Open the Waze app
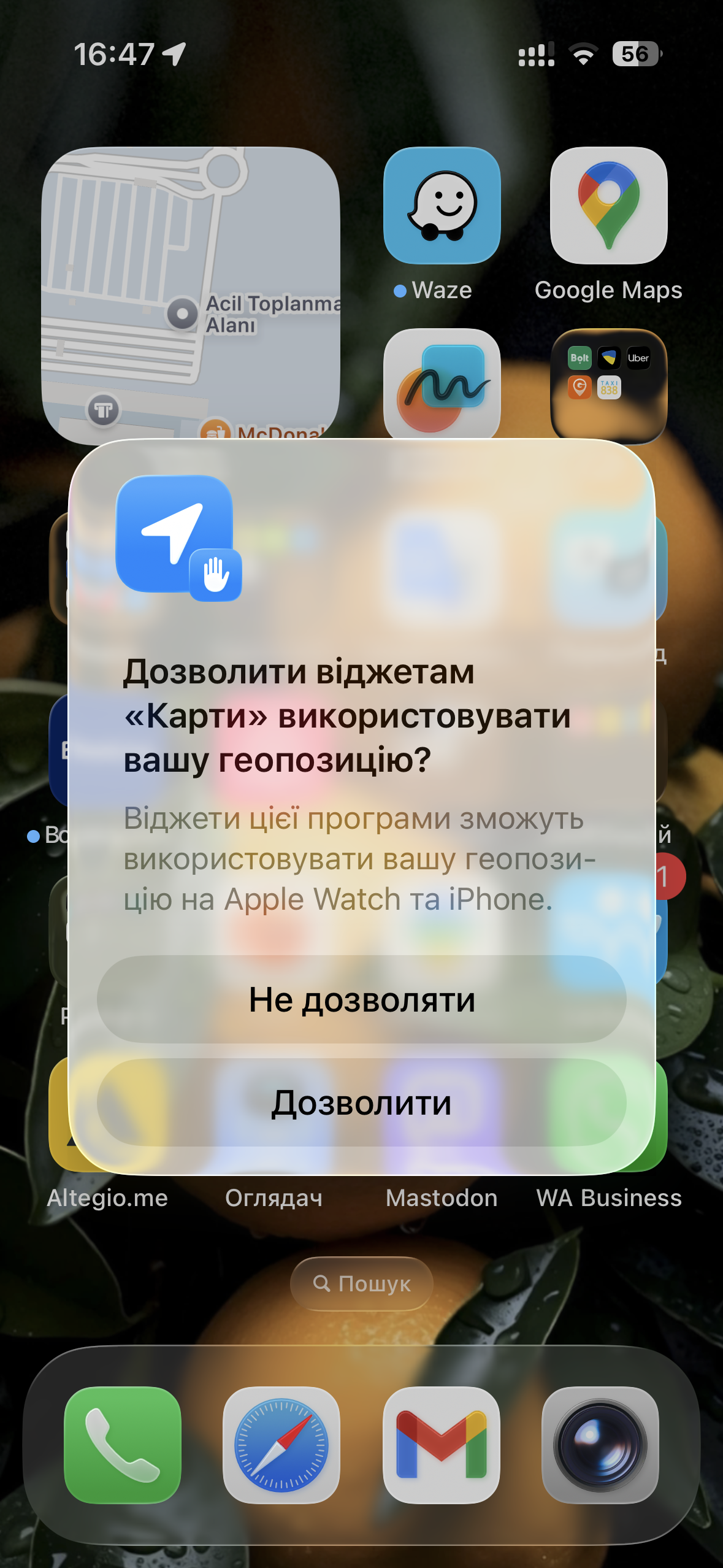Screen dimensions: 723x1568 (x=442, y=206)
